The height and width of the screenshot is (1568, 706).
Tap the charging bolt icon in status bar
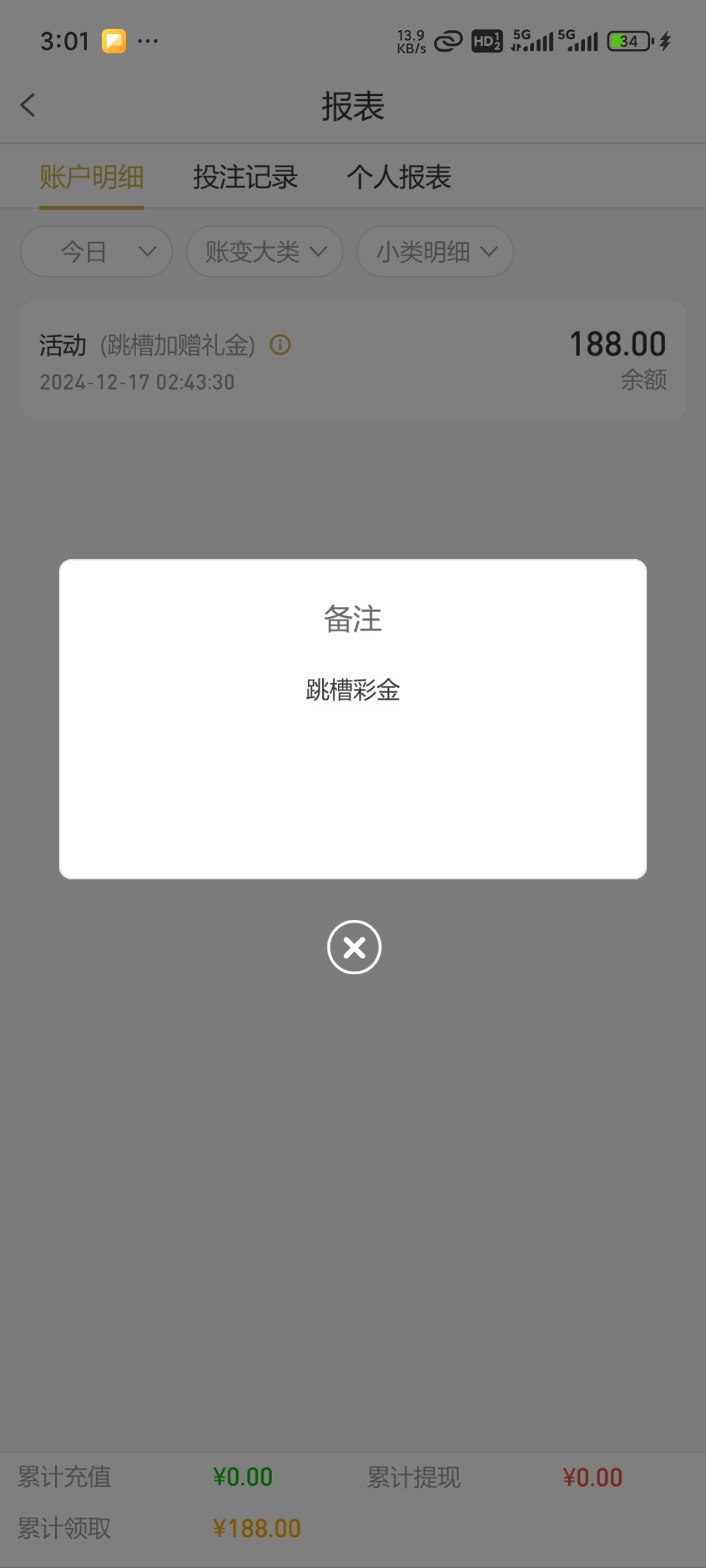click(x=665, y=41)
